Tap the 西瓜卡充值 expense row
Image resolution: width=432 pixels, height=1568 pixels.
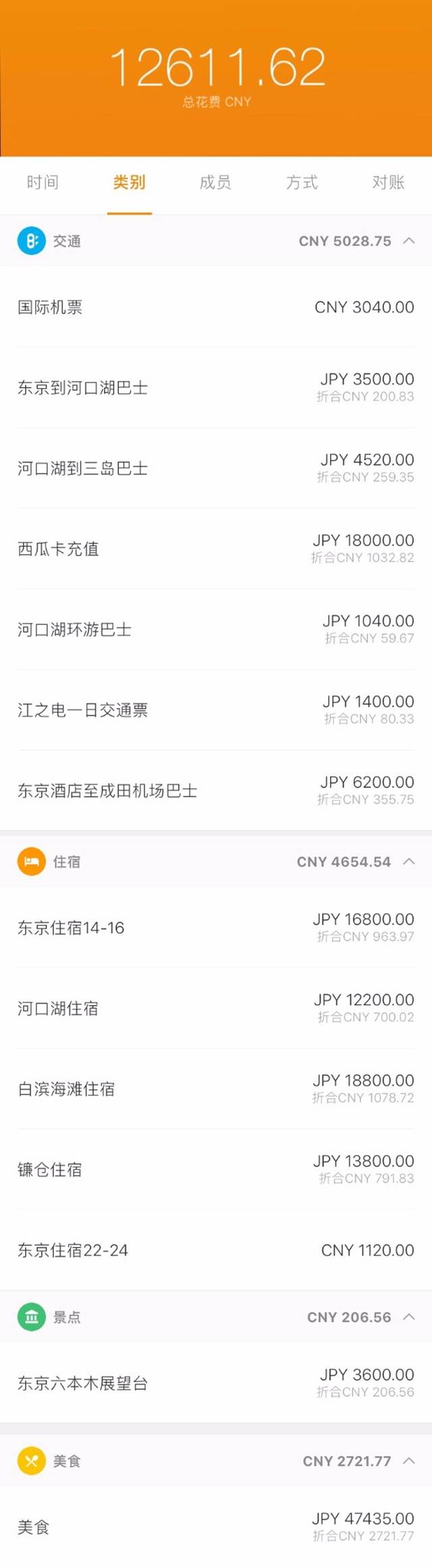coord(216,548)
